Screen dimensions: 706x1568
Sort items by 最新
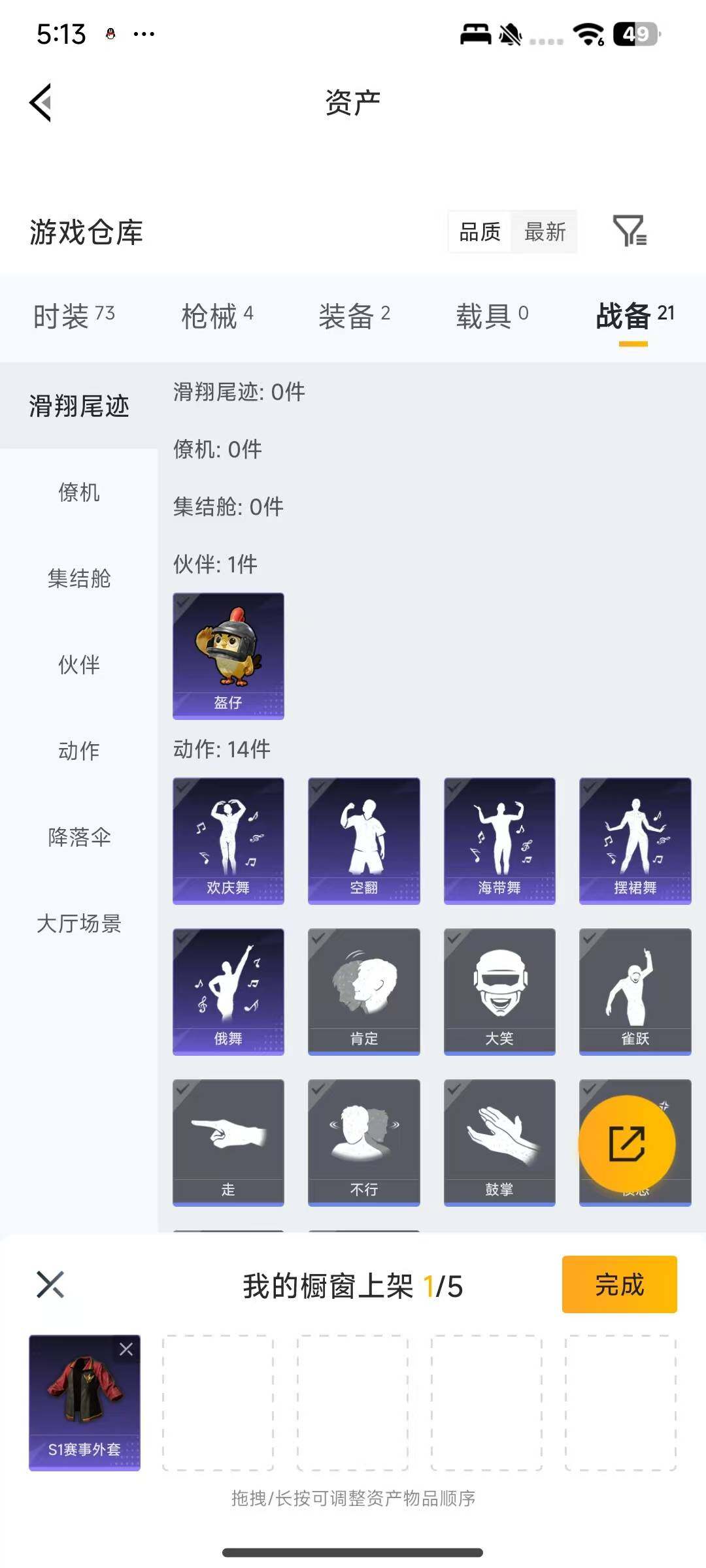click(x=546, y=233)
